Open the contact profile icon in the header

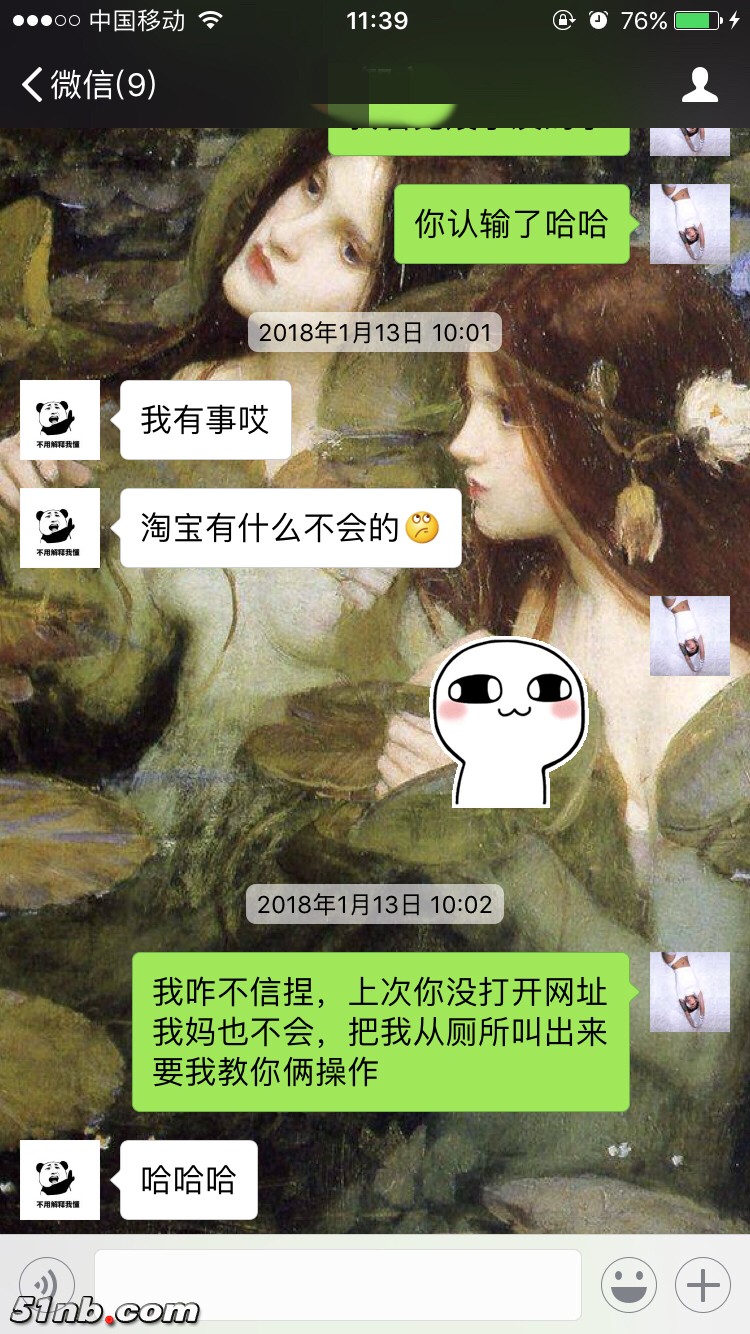pyautogui.click(x=699, y=85)
